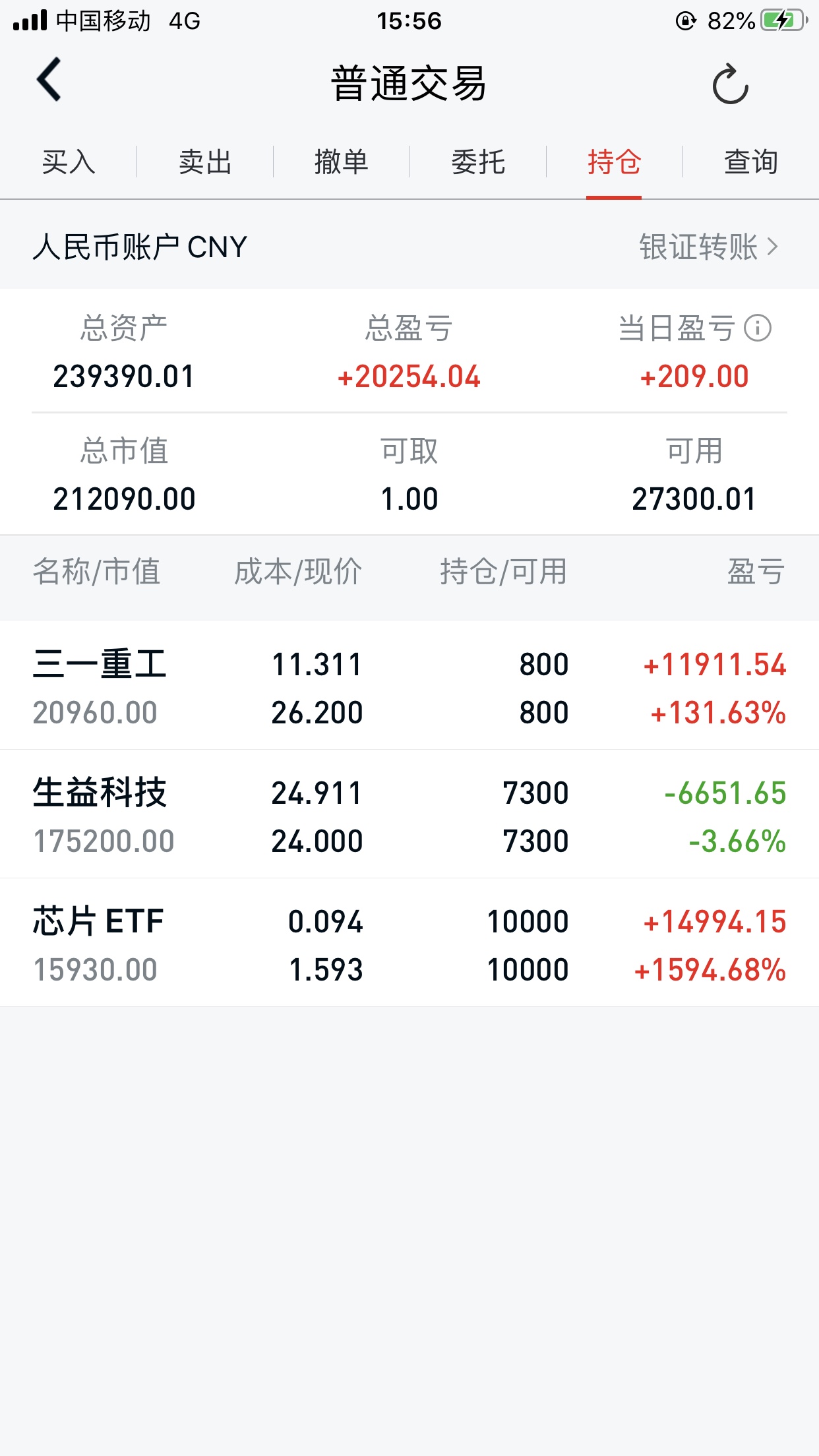Open the 芯片ETF holding row

409,944
